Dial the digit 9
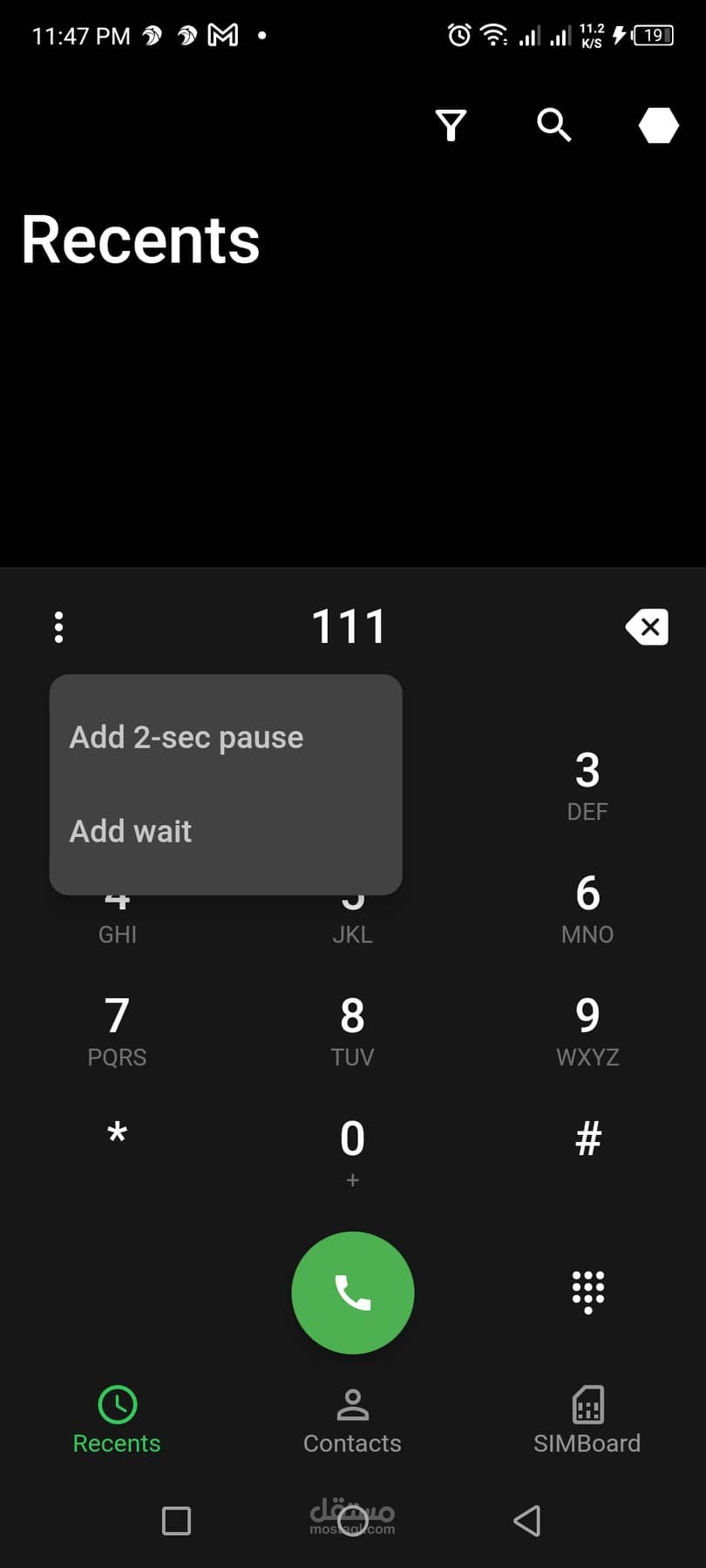 coord(587,1031)
